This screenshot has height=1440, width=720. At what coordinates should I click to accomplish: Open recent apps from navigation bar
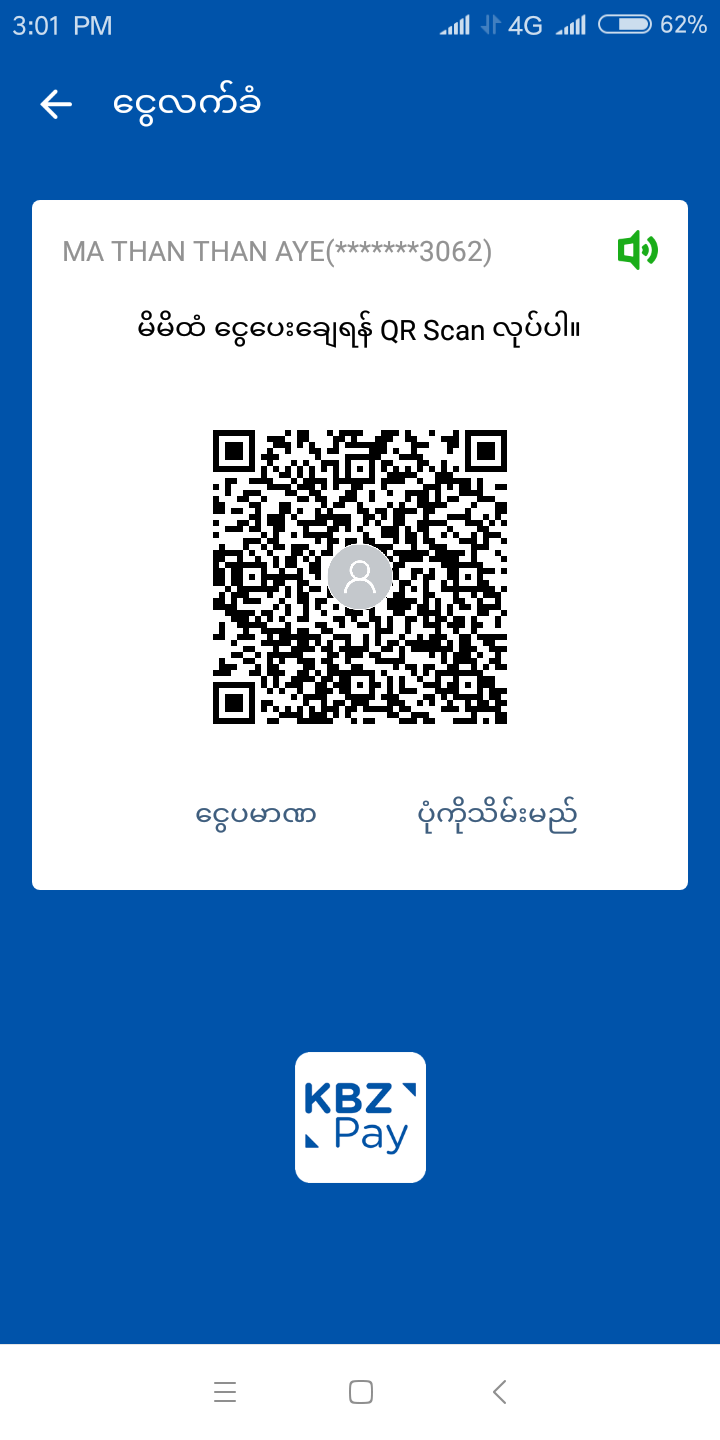click(225, 1392)
